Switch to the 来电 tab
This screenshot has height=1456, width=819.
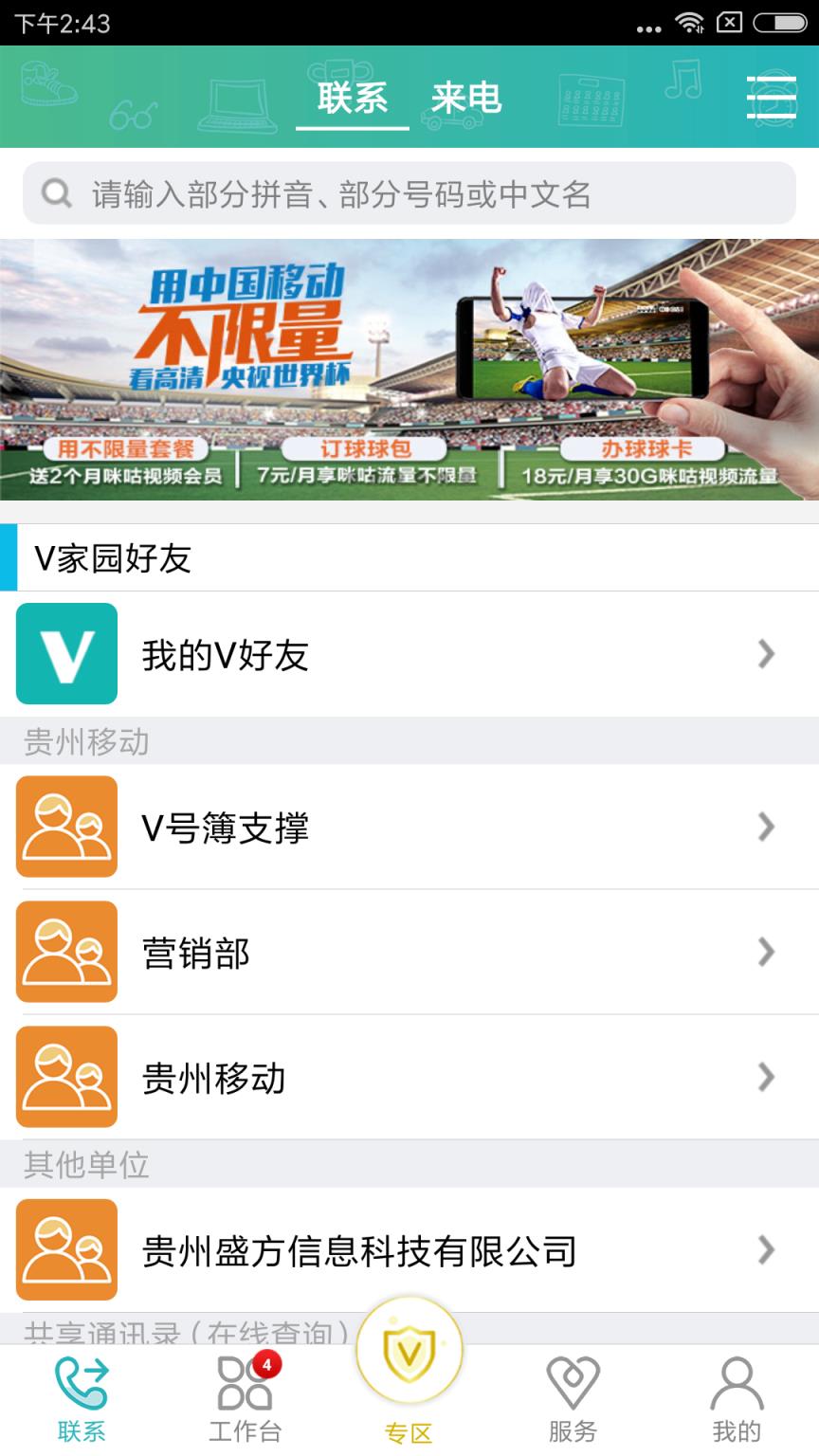pyautogui.click(x=466, y=98)
